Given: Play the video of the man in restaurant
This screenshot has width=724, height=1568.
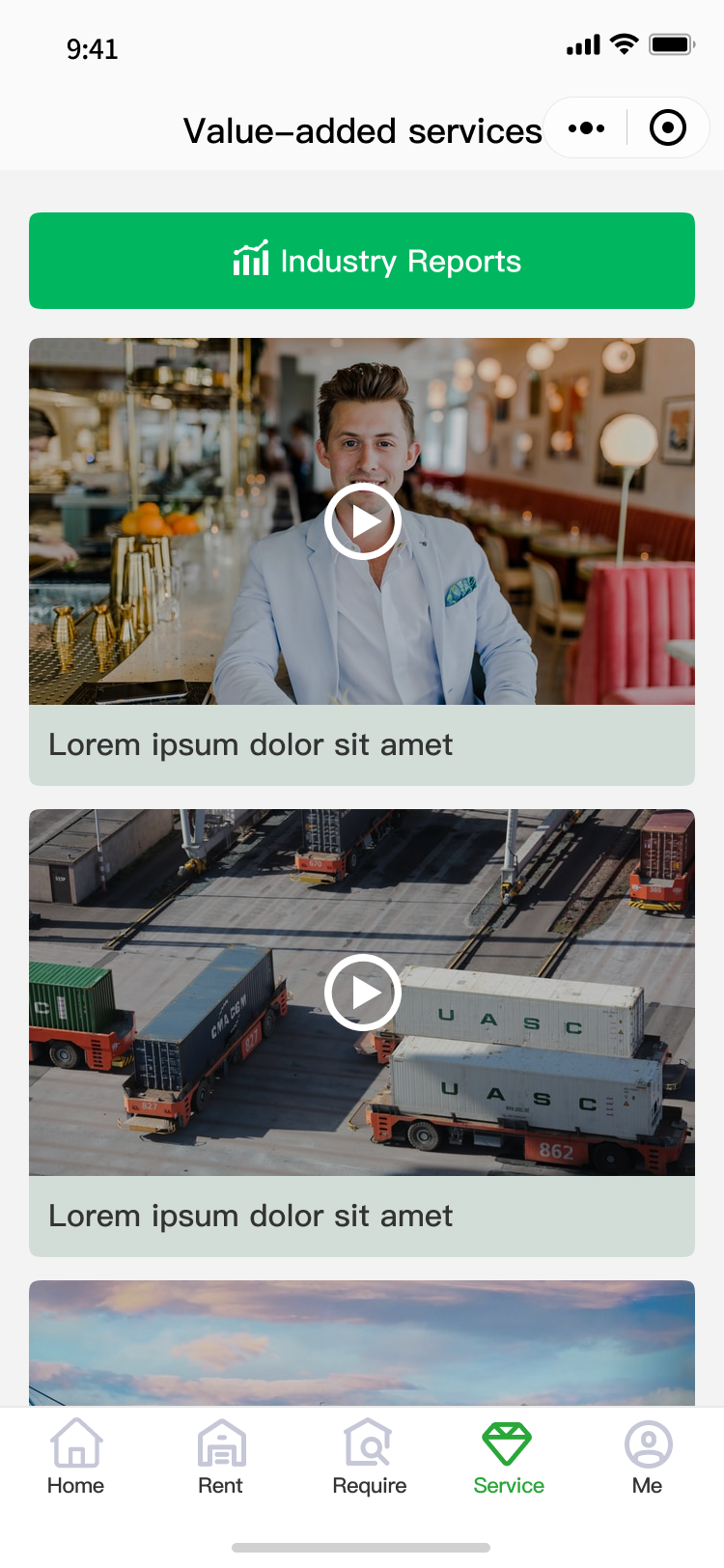Looking at the screenshot, I should (x=362, y=521).
